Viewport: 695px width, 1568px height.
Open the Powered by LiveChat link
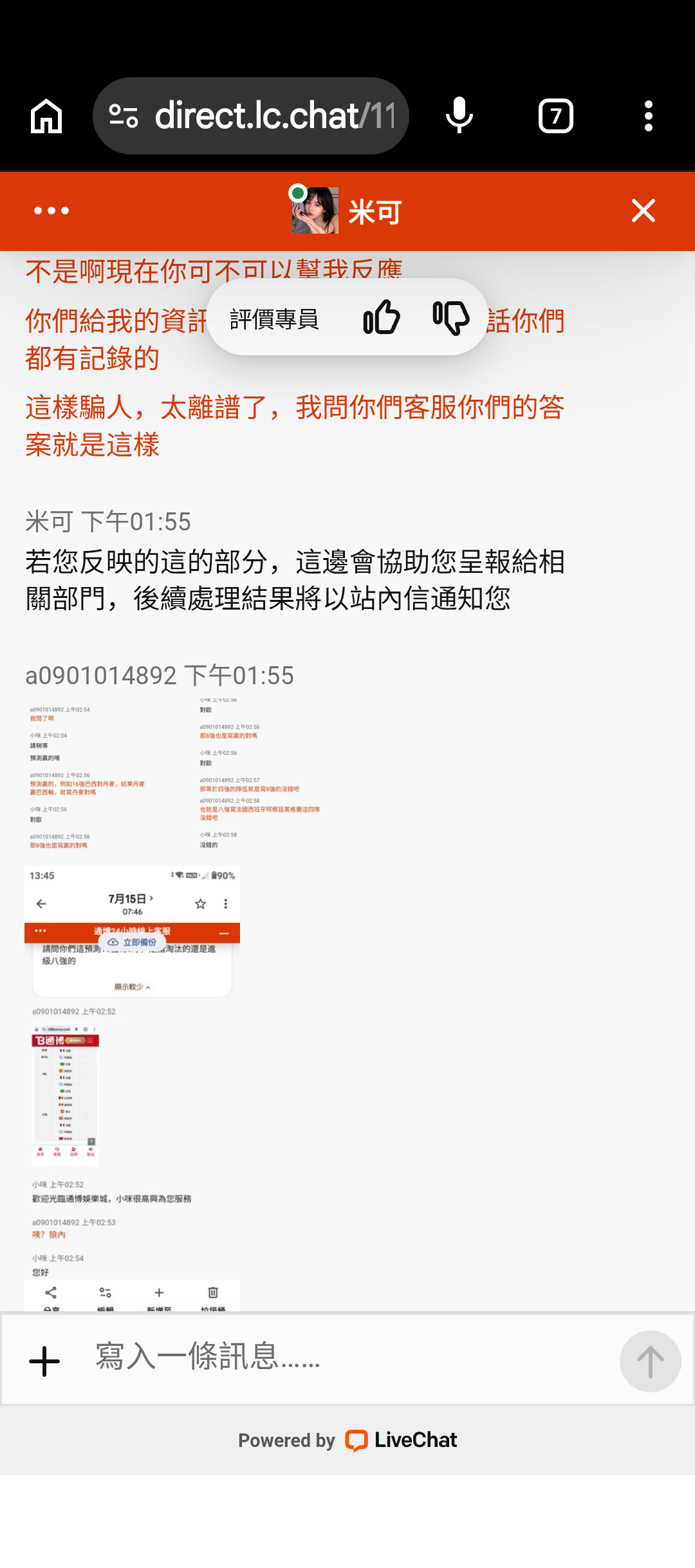pyautogui.click(x=347, y=1441)
